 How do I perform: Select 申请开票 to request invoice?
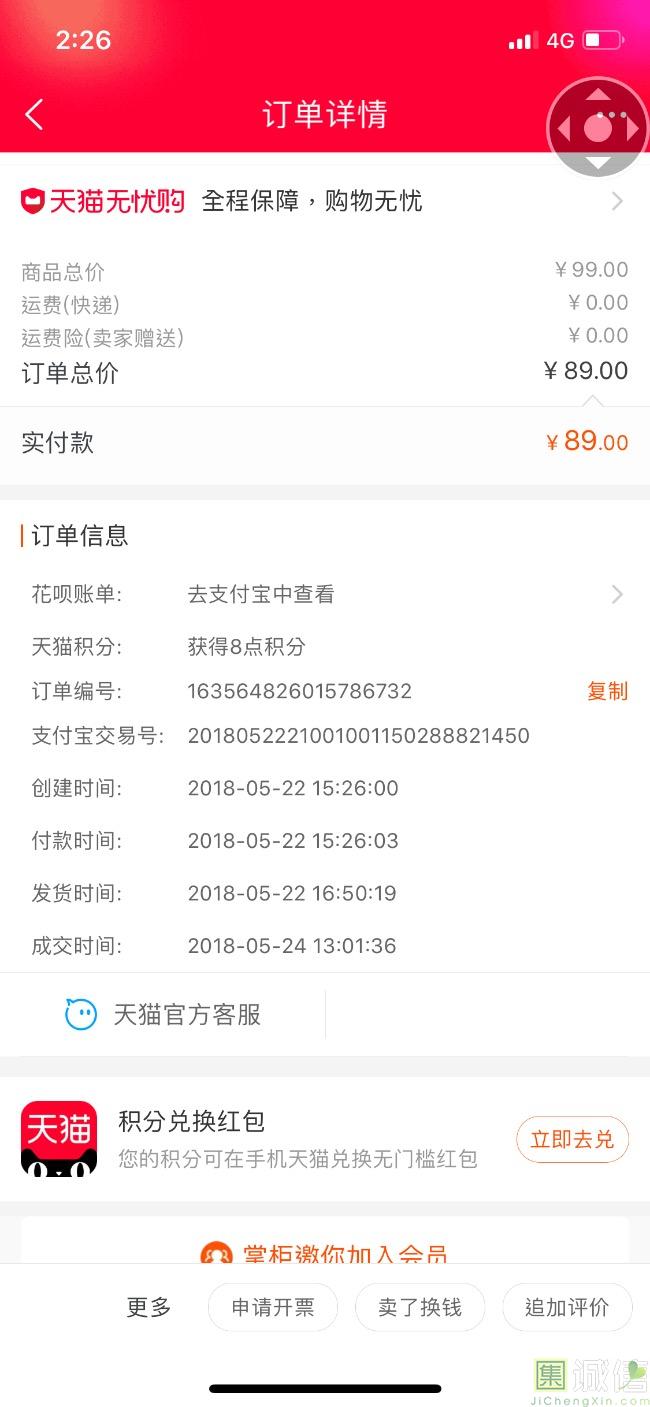(x=273, y=1307)
